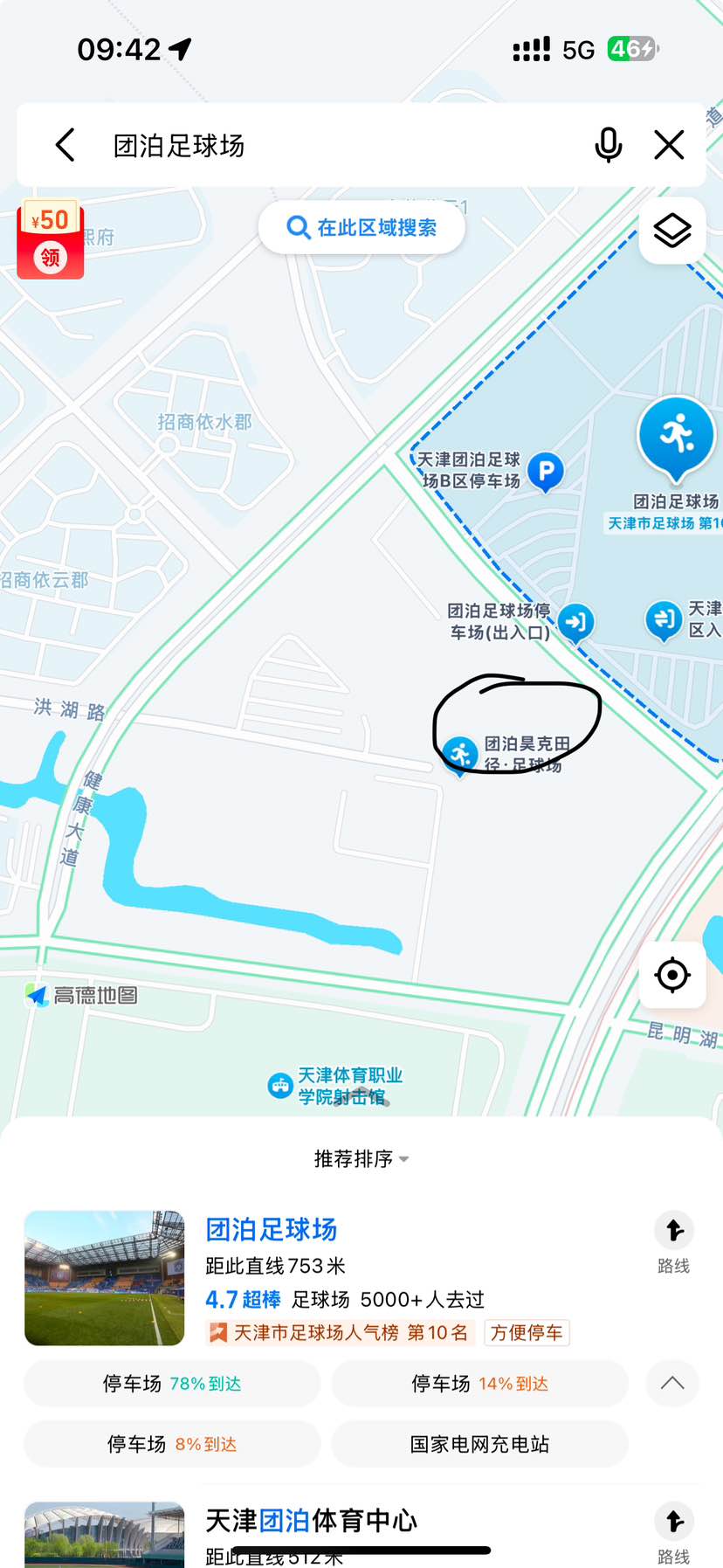This screenshot has width=723, height=1568.
Task: Select the 团泊足球场停车场(出入口) marker
Action: point(575,623)
